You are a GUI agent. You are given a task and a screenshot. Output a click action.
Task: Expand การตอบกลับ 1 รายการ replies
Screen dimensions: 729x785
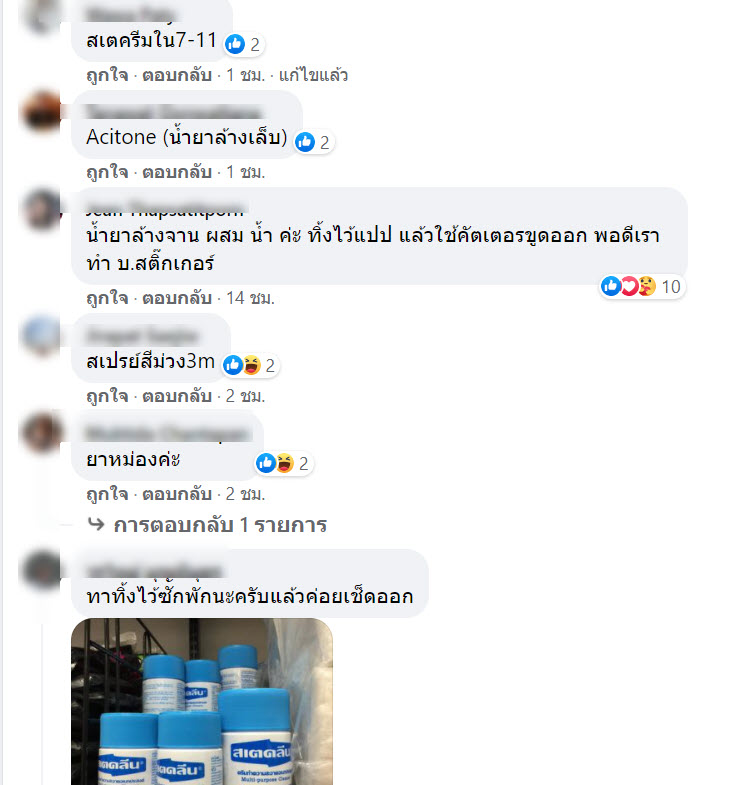[219, 524]
